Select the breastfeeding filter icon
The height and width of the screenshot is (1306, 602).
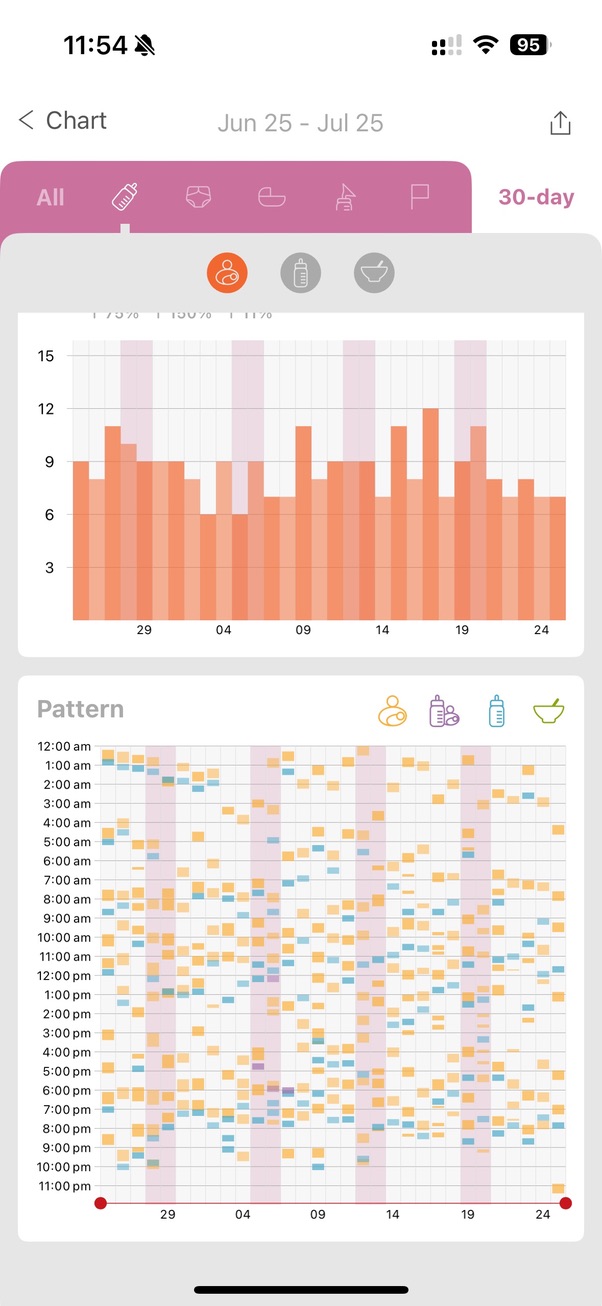point(228,272)
